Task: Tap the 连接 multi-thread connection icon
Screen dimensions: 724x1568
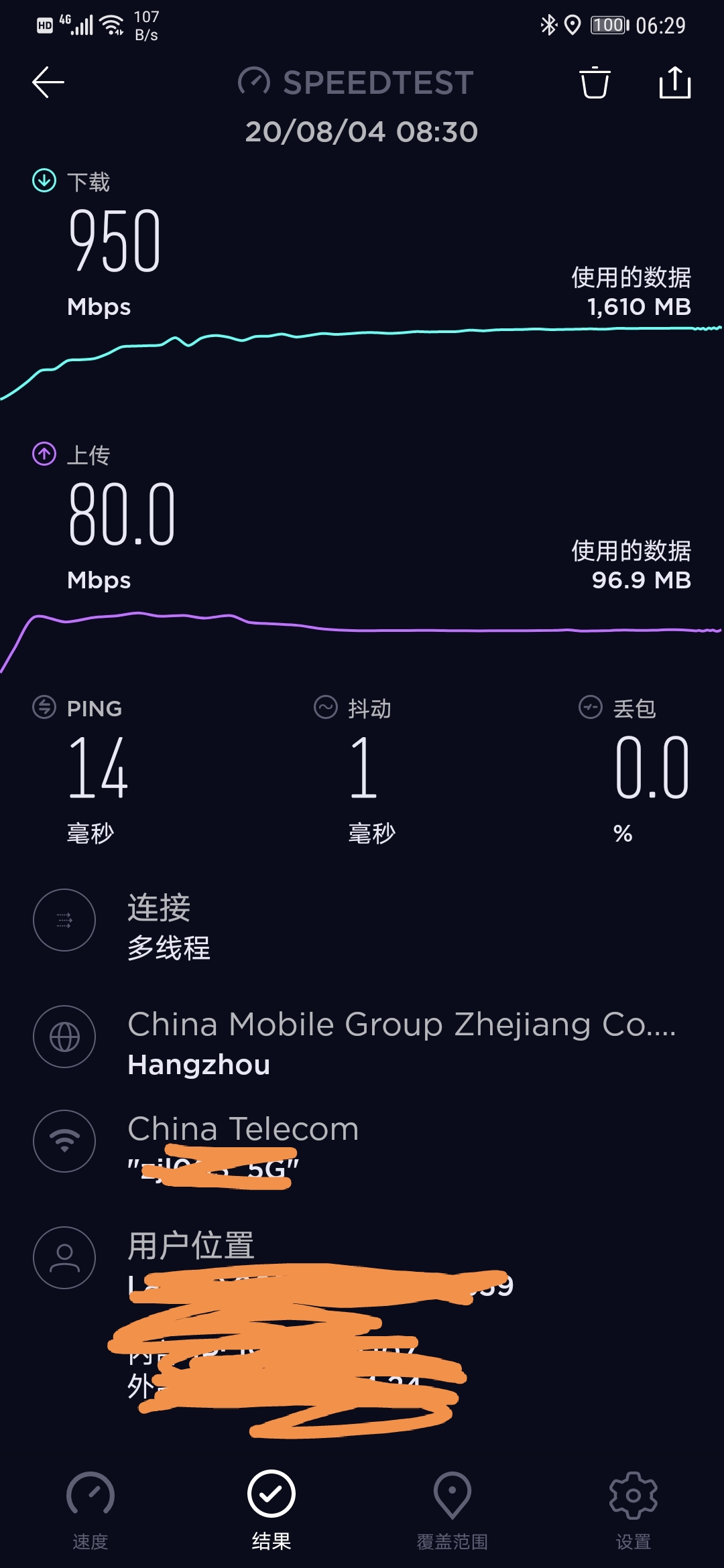Action: (64, 920)
